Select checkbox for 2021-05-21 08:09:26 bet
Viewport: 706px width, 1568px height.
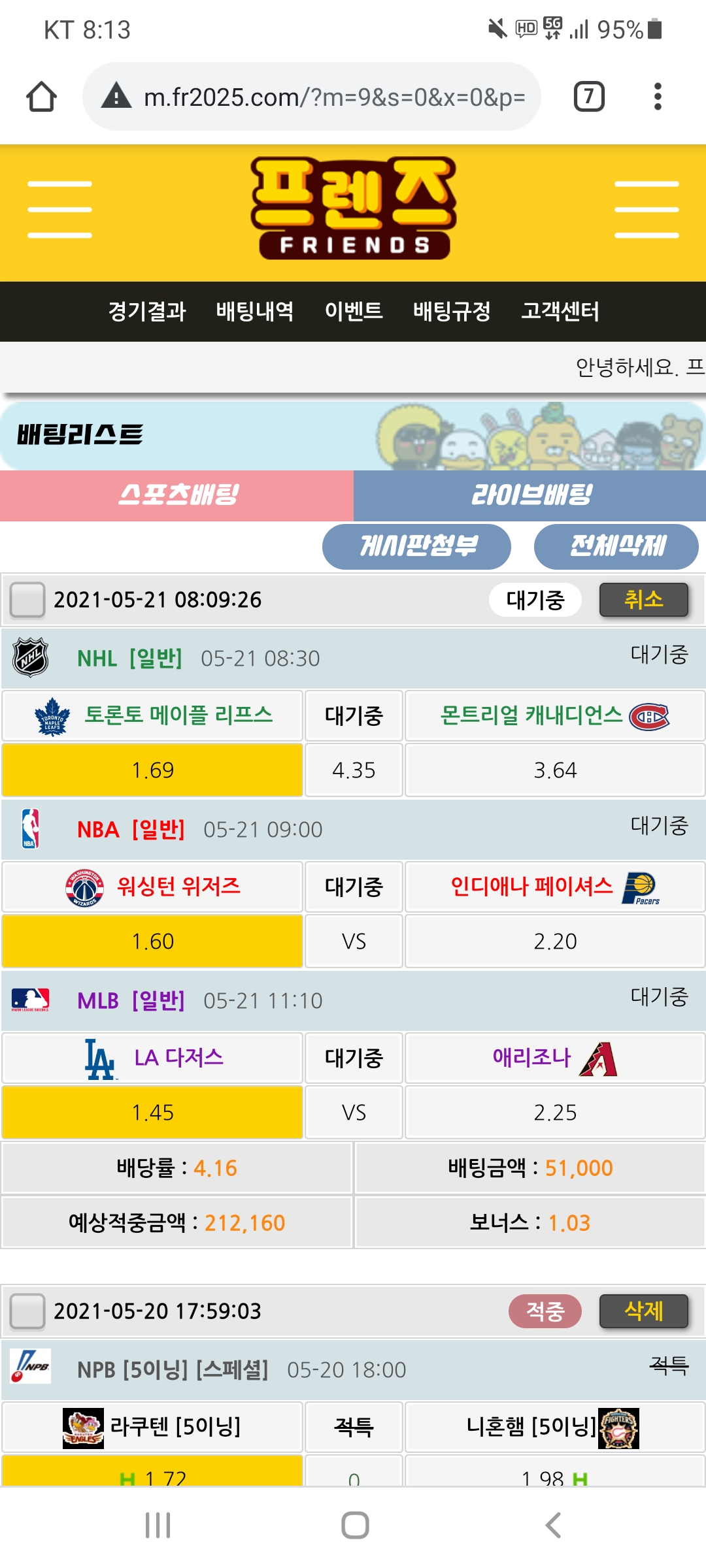(x=27, y=600)
